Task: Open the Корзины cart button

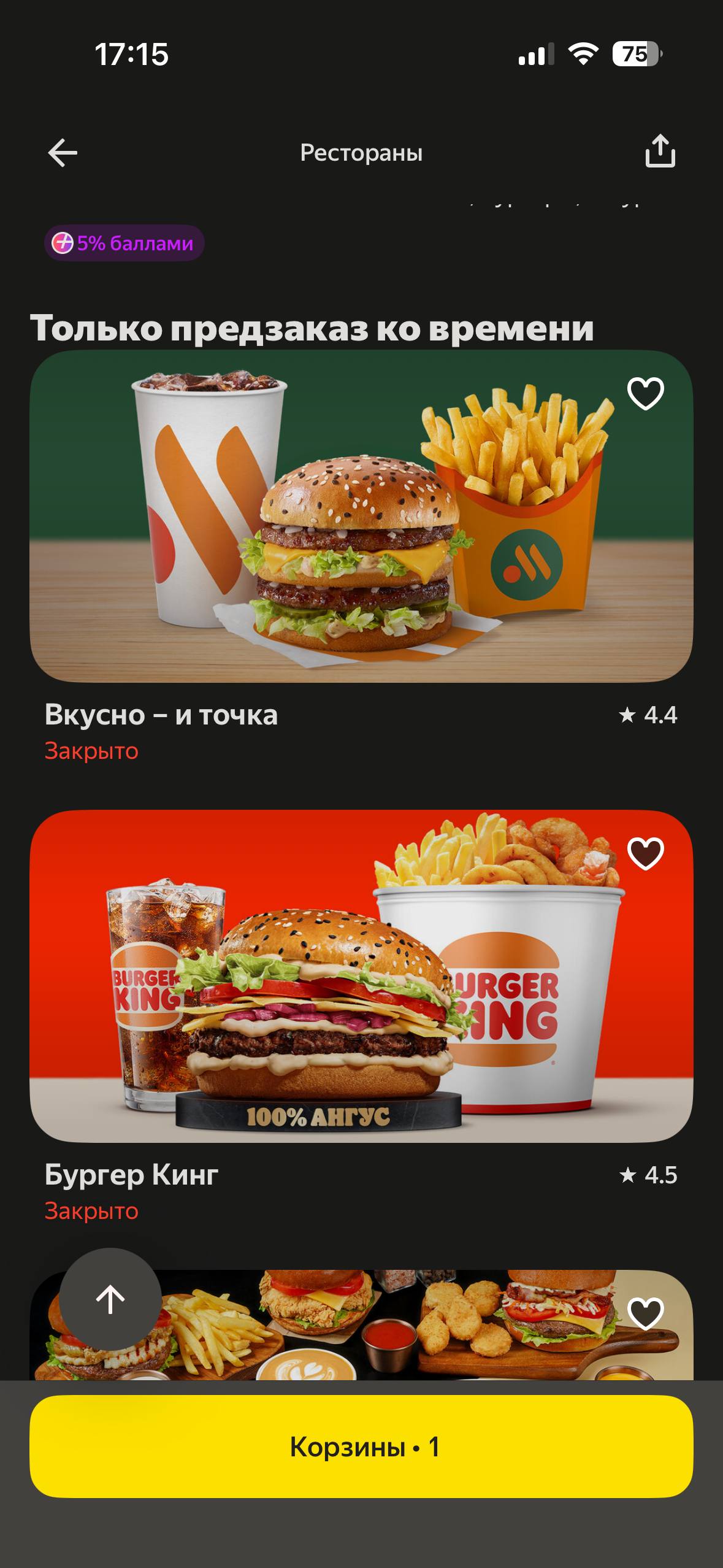Action: click(361, 1447)
